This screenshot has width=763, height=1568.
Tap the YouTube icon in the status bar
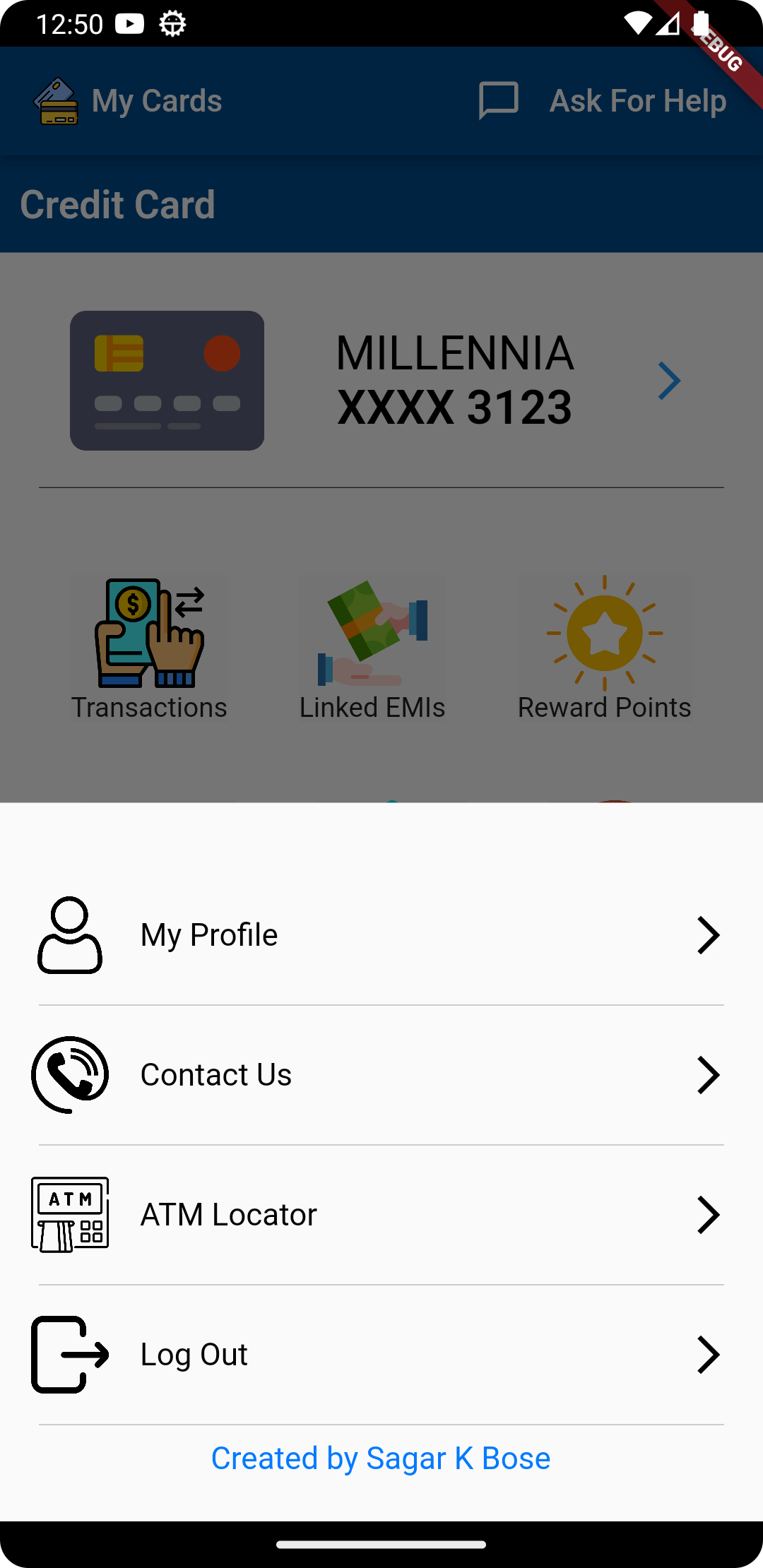coord(129,22)
